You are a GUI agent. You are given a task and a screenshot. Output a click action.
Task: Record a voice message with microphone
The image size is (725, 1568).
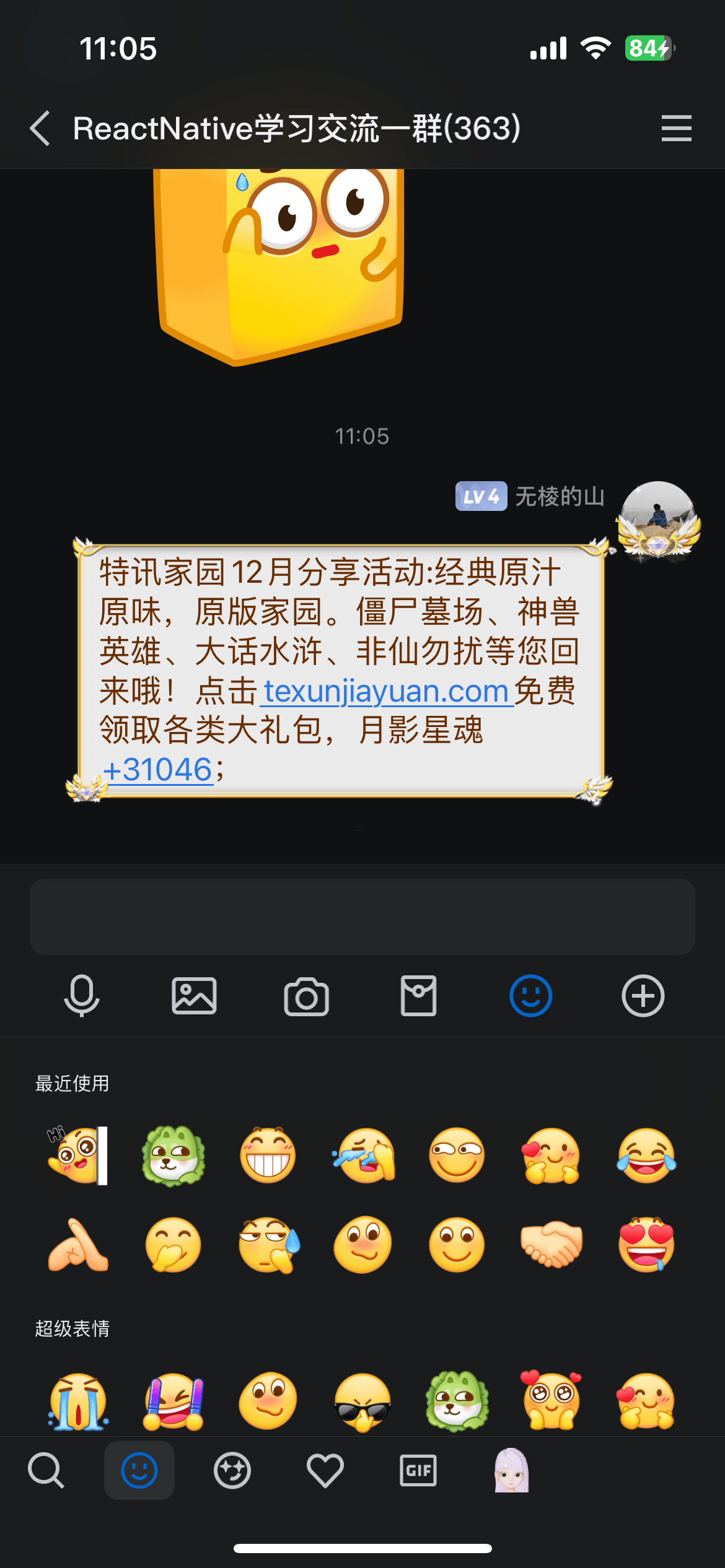pyautogui.click(x=81, y=996)
